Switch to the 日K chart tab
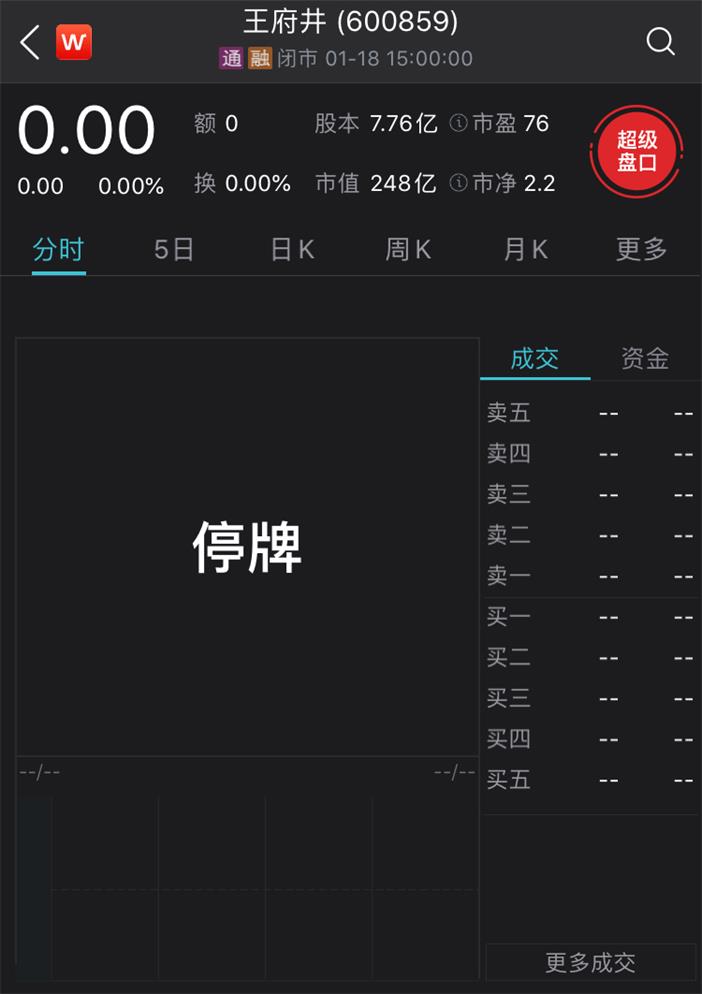The height and width of the screenshot is (994, 702). pos(292,249)
